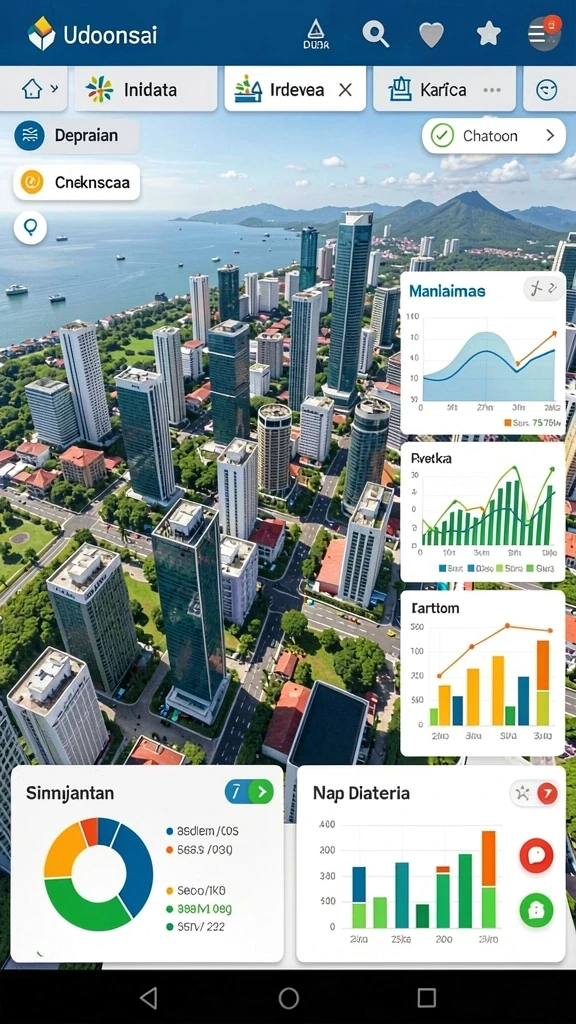Close the Irdevea tab

click(345, 89)
